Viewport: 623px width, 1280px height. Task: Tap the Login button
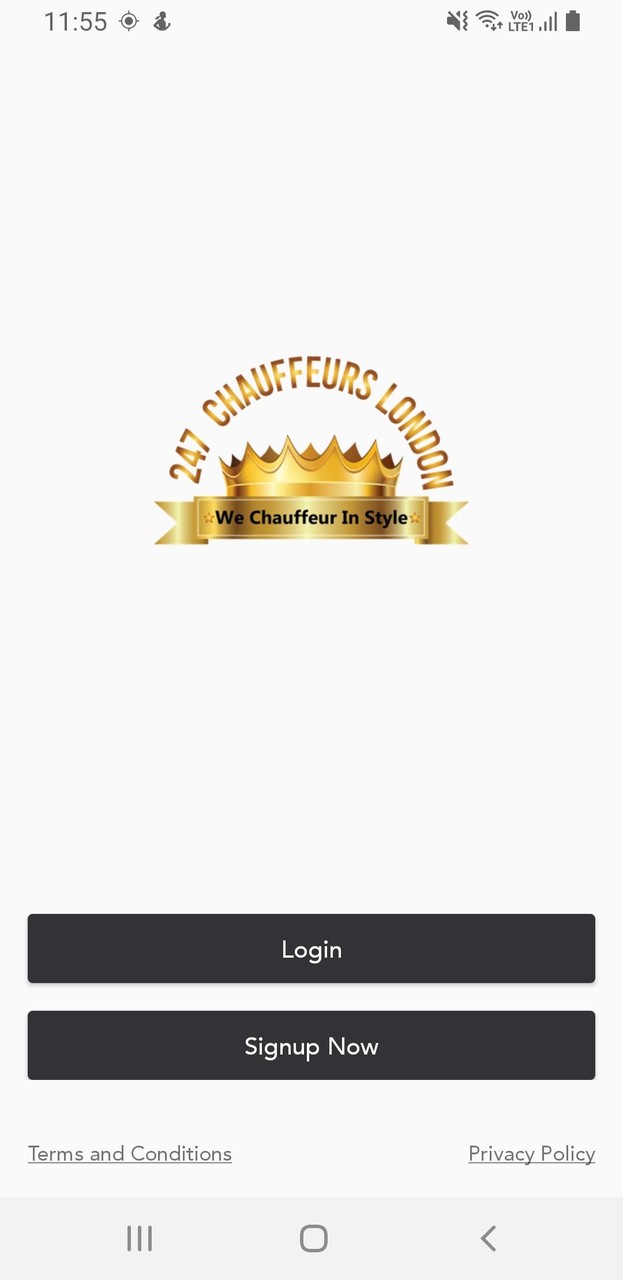(311, 949)
